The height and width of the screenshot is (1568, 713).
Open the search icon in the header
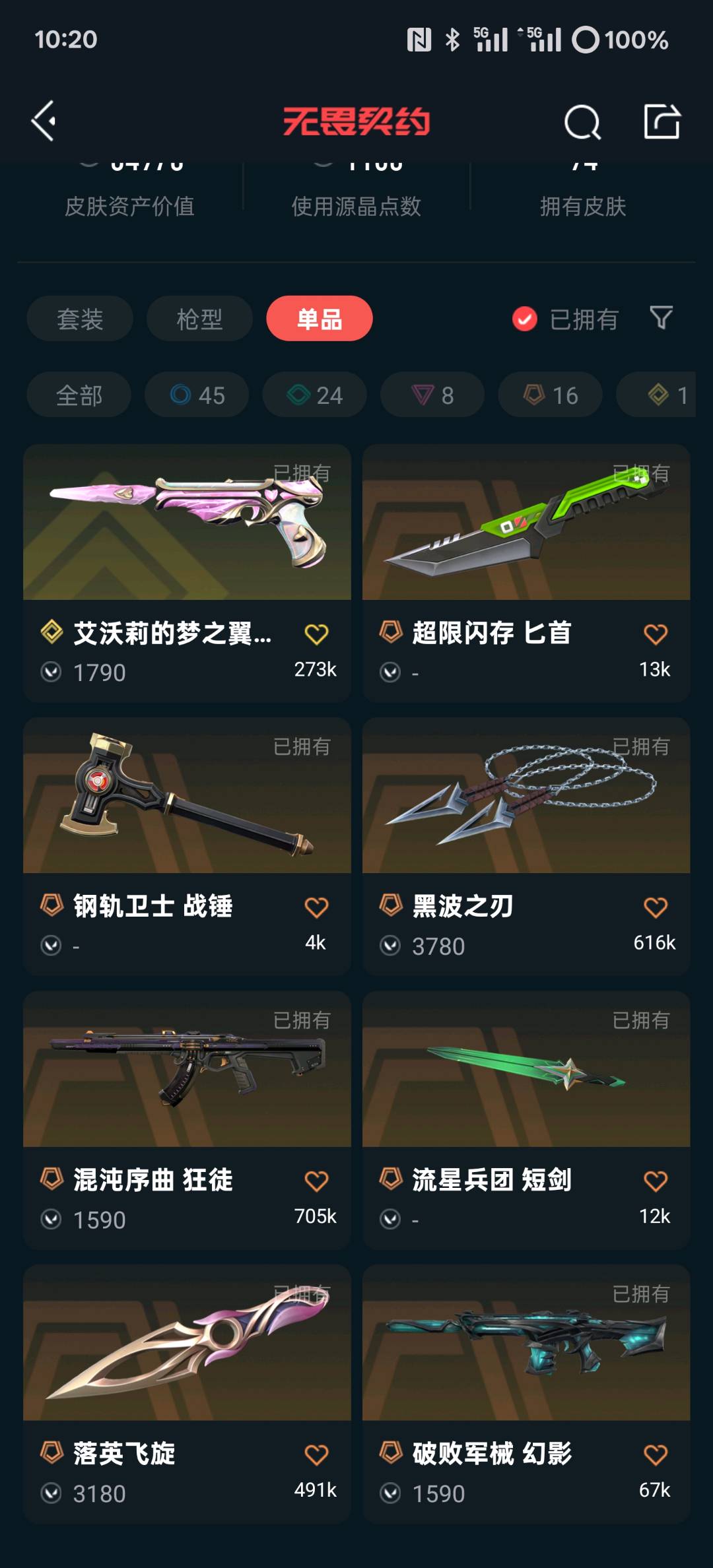[582, 123]
